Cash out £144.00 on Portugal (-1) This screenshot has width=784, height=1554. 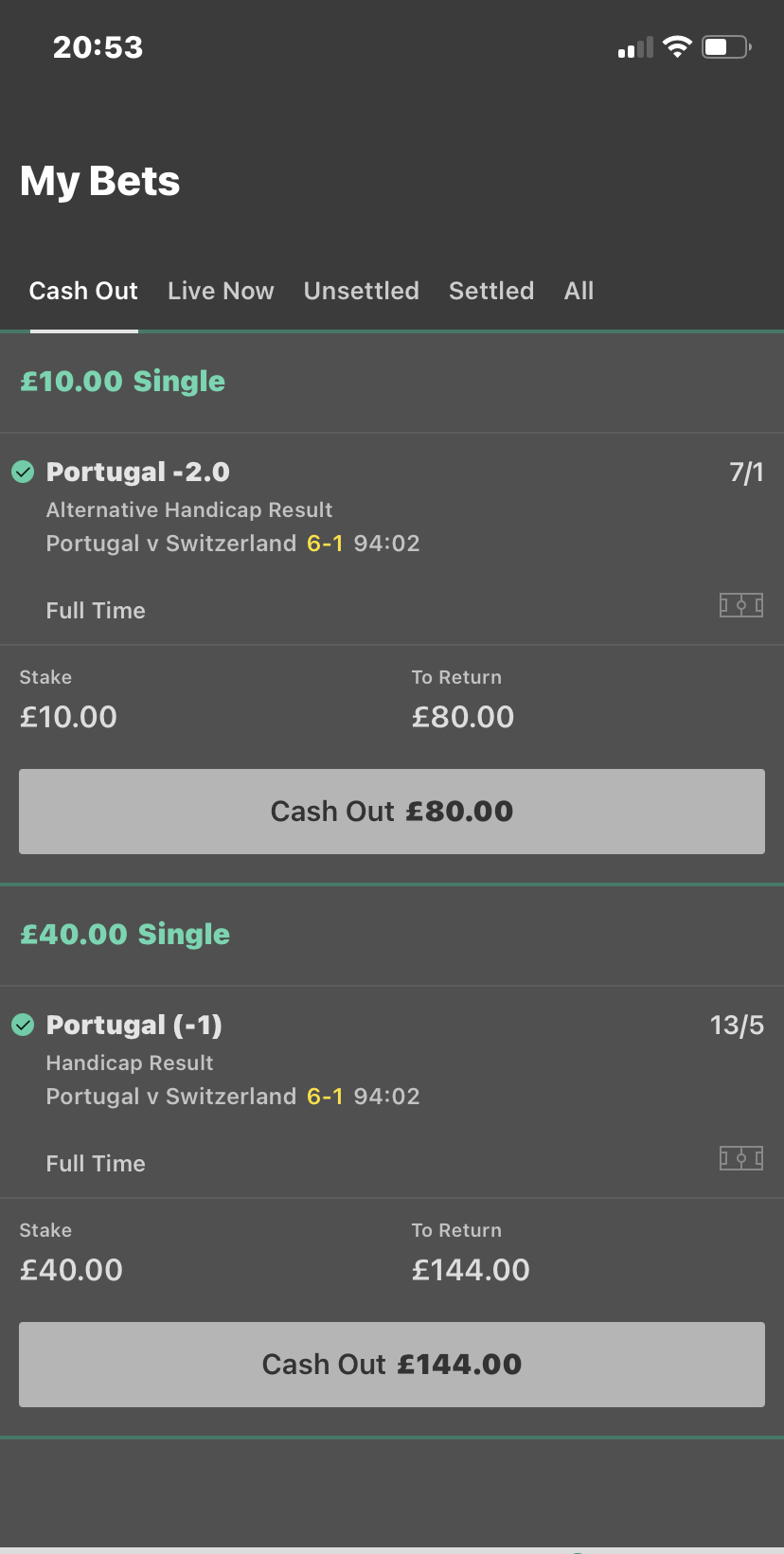[x=392, y=1365]
